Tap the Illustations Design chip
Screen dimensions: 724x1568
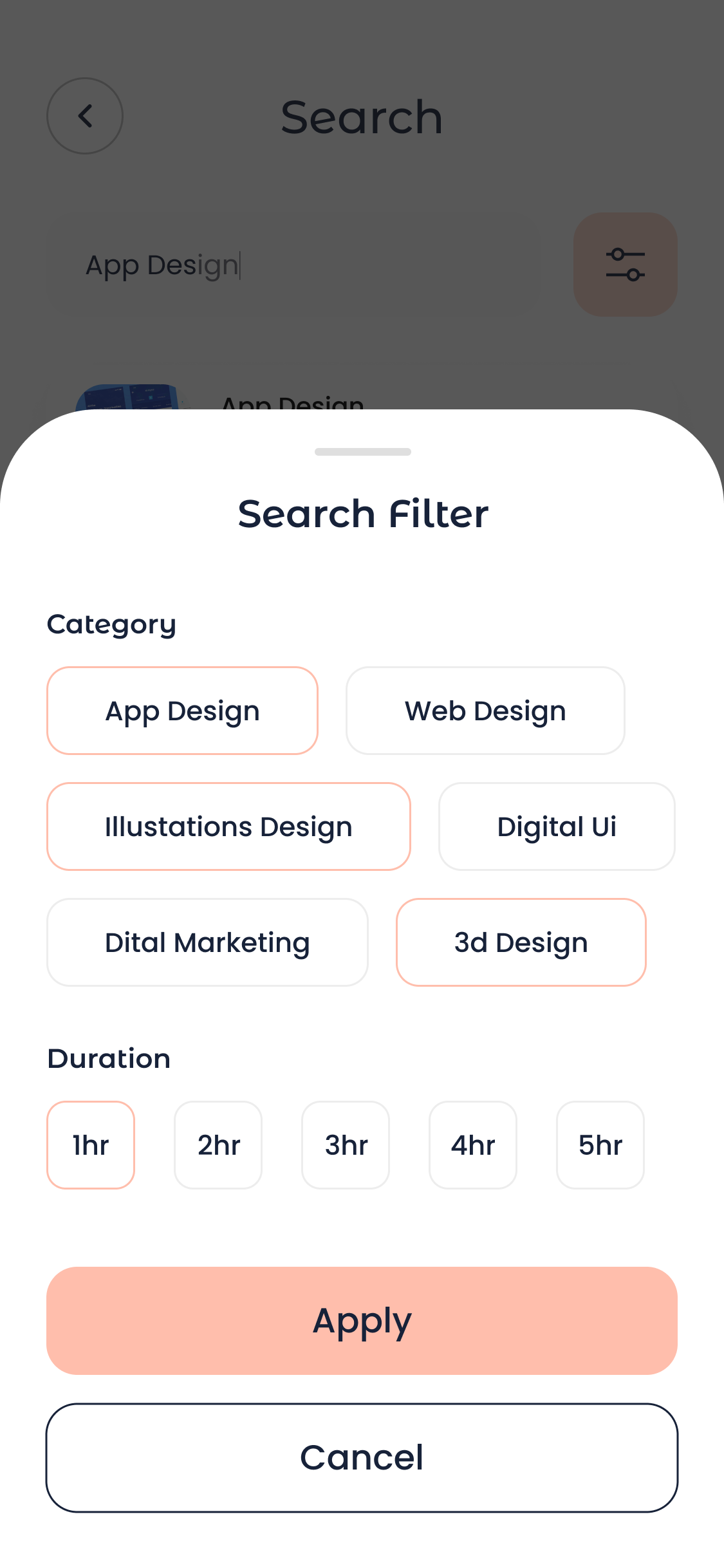pyautogui.click(x=228, y=826)
